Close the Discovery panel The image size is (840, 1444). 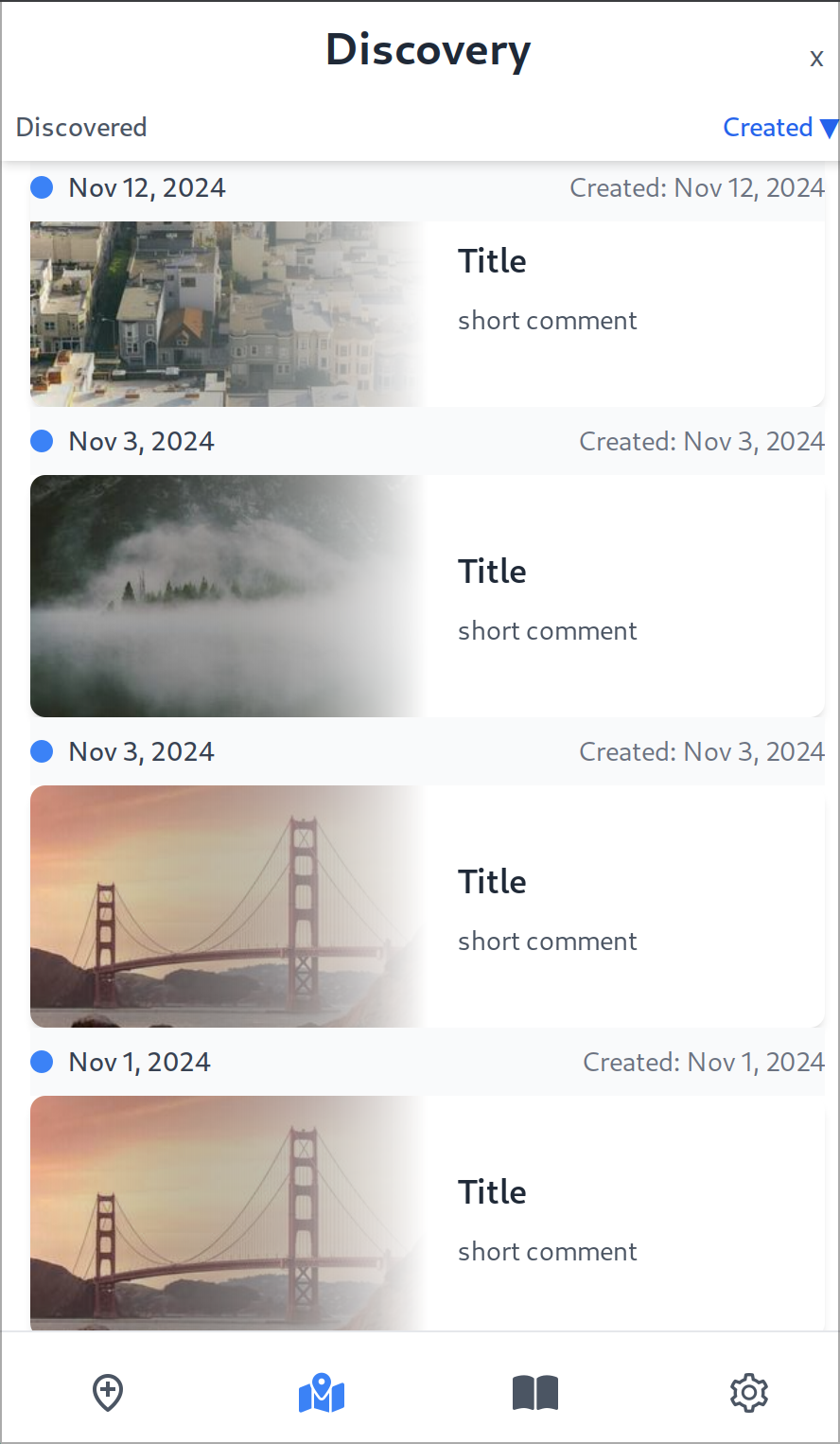click(x=816, y=59)
